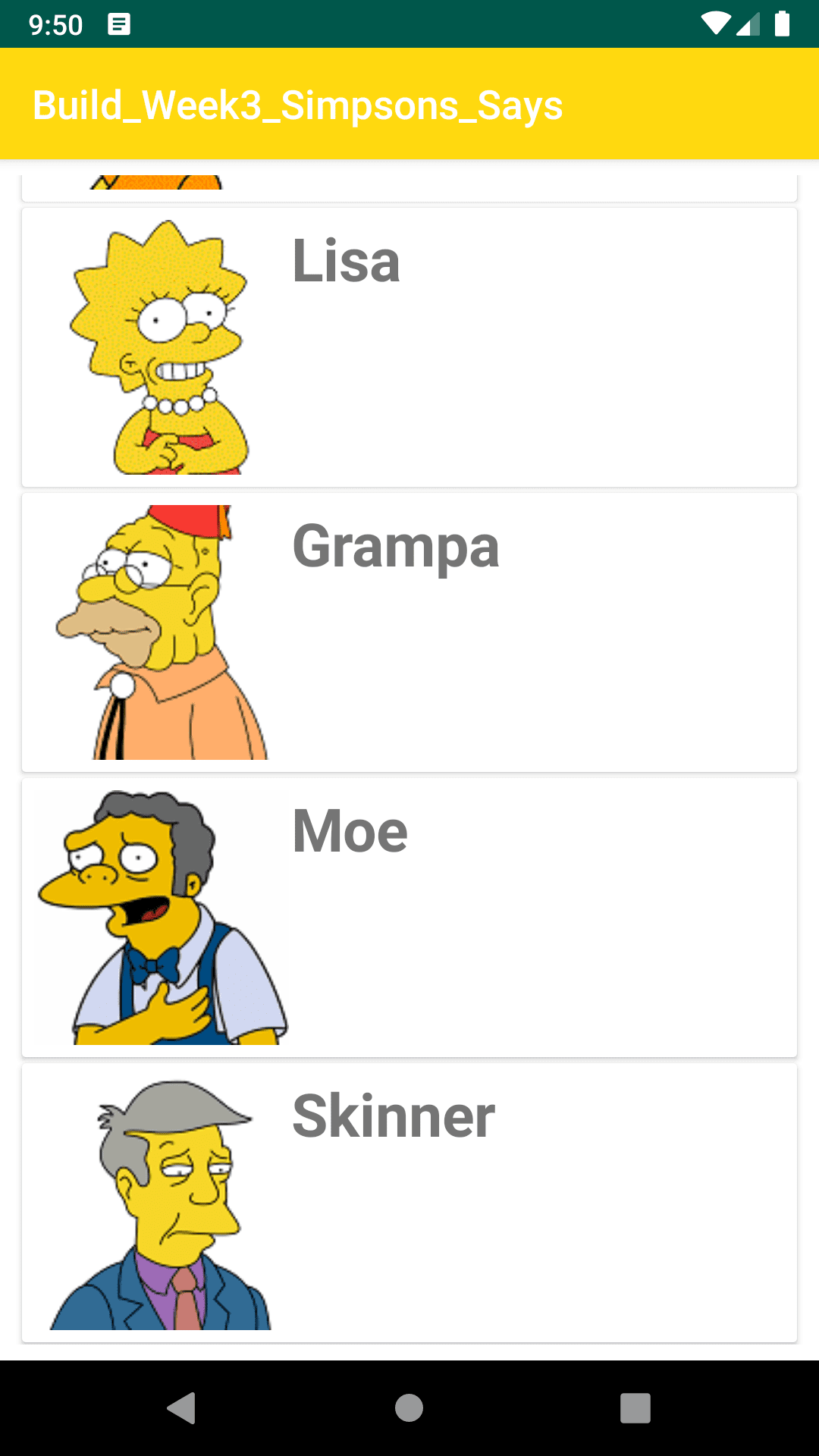Select the Grampa card
Screen dimensions: 819x1456
click(x=409, y=632)
